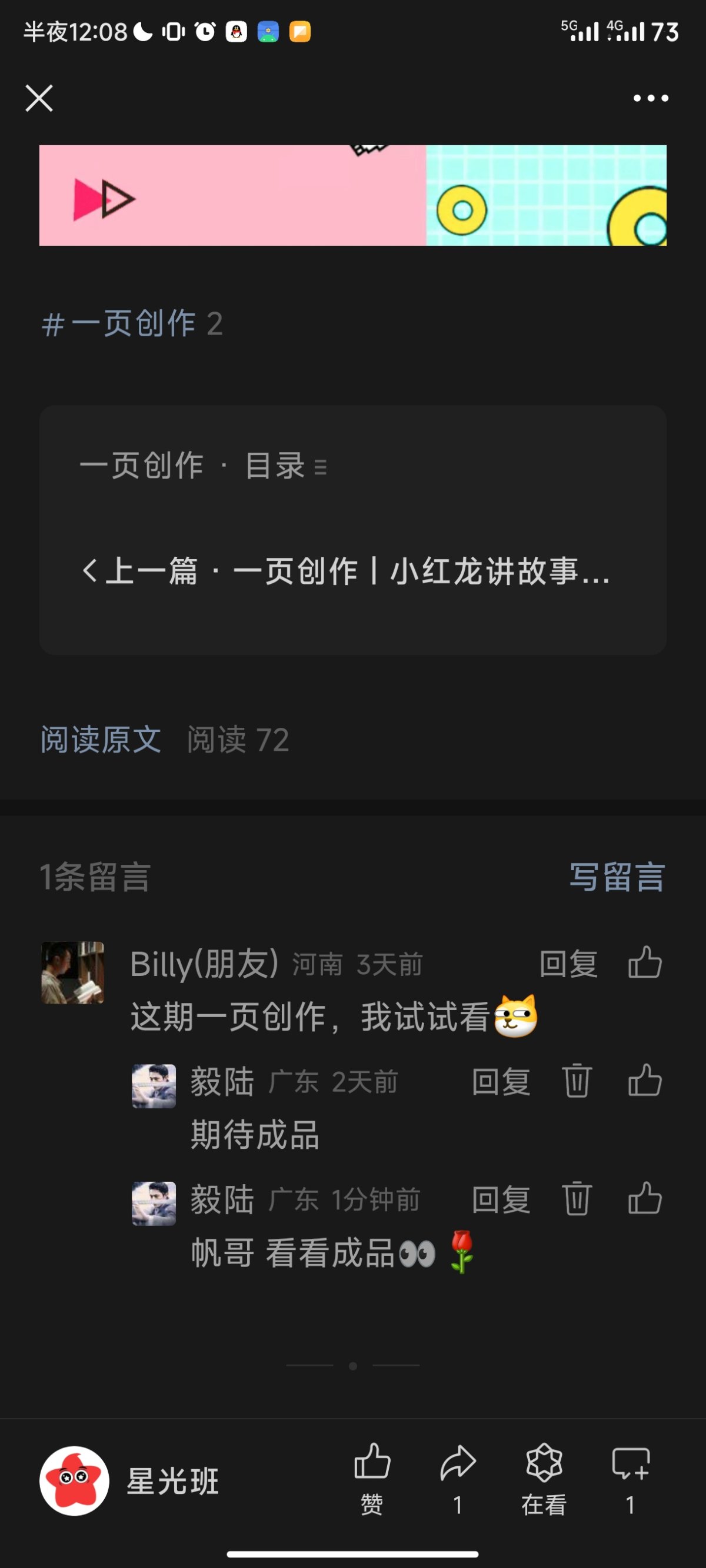Delete the 帆哥 看看成品 comment
The width and height of the screenshot is (706, 1568).
[x=575, y=1199]
